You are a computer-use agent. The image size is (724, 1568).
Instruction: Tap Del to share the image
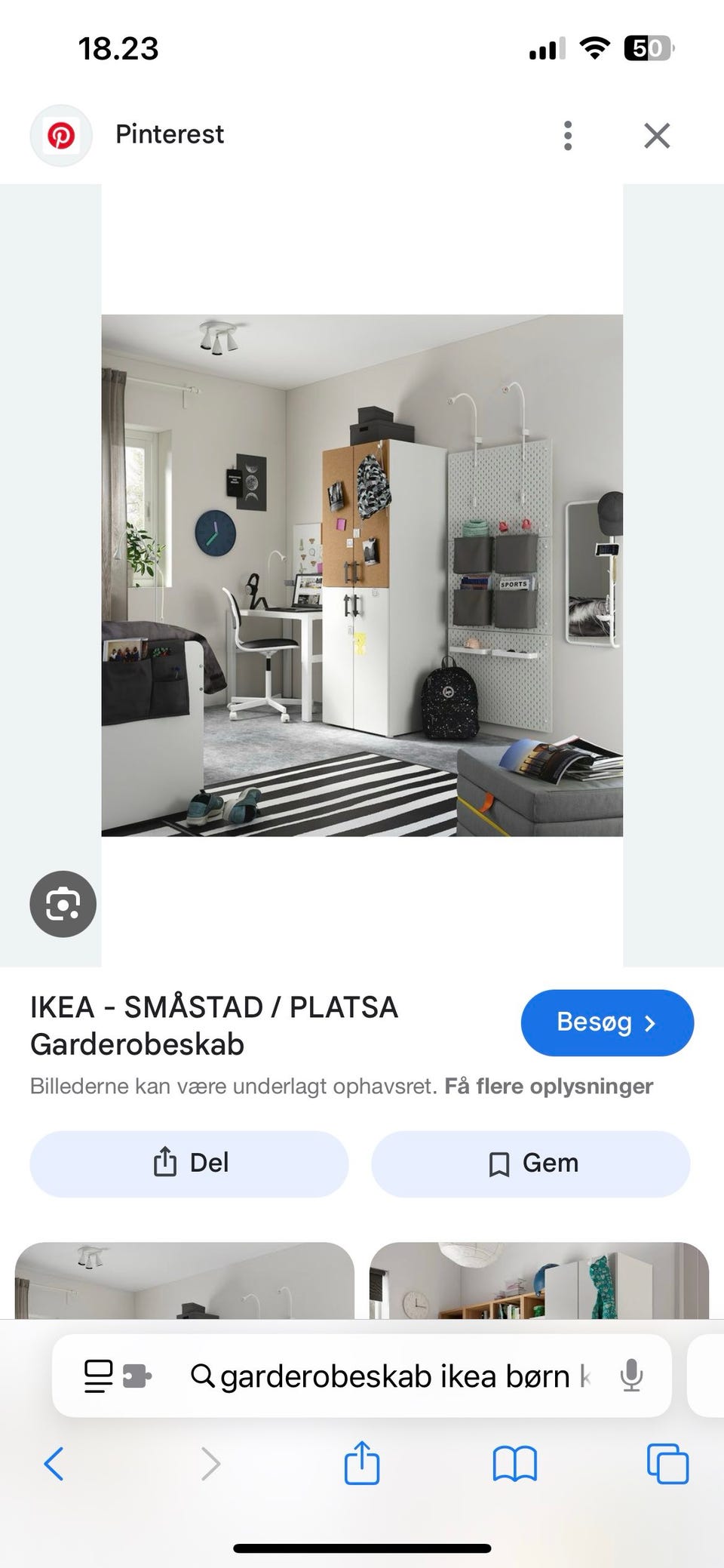coord(189,1163)
